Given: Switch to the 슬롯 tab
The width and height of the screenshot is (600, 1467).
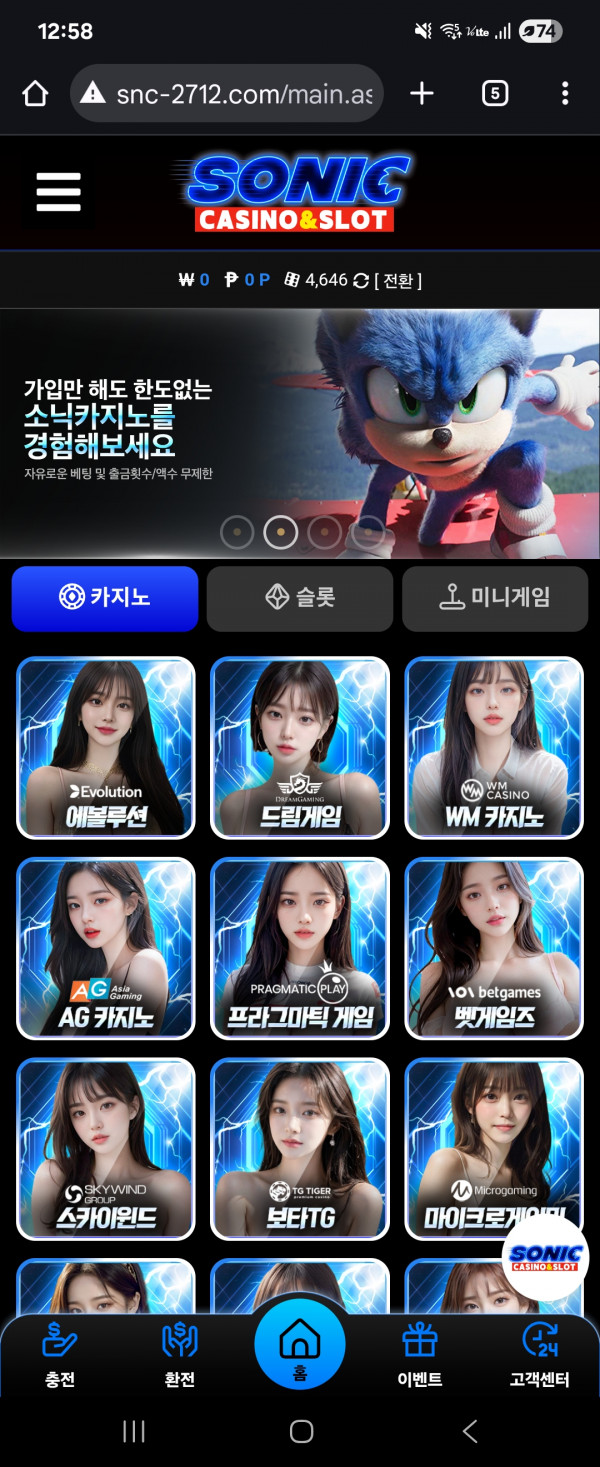Looking at the screenshot, I should pos(300,598).
